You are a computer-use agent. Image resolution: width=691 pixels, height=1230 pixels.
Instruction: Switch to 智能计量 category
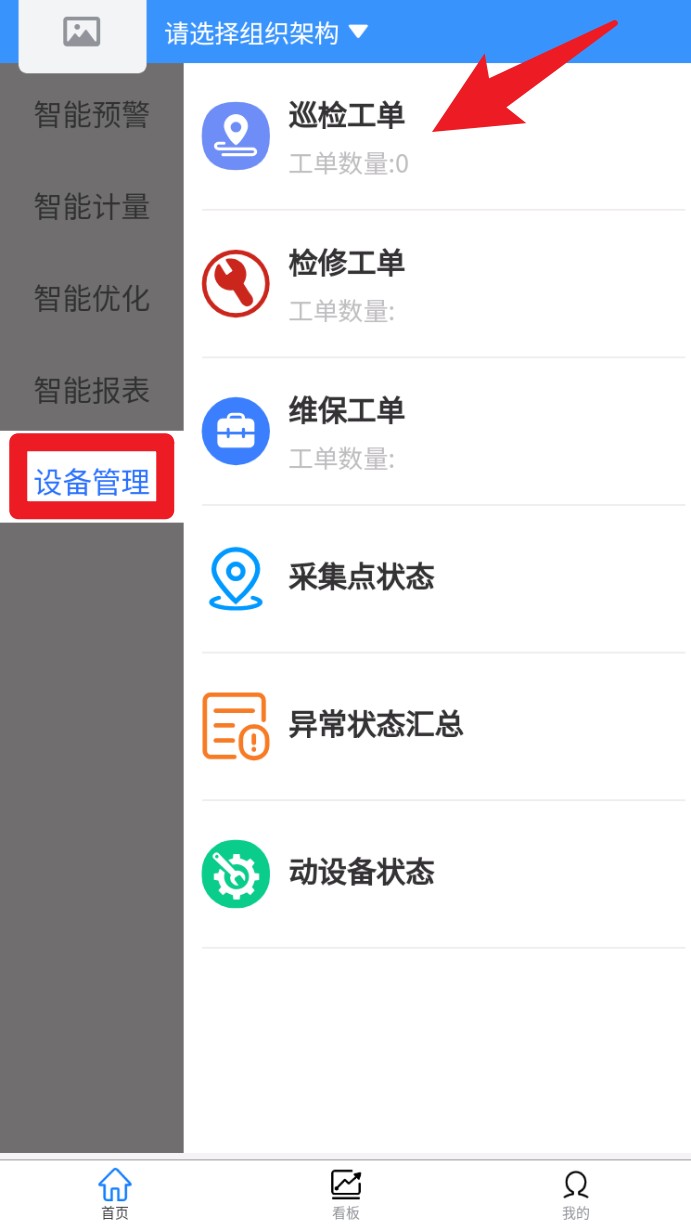(91, 207)
